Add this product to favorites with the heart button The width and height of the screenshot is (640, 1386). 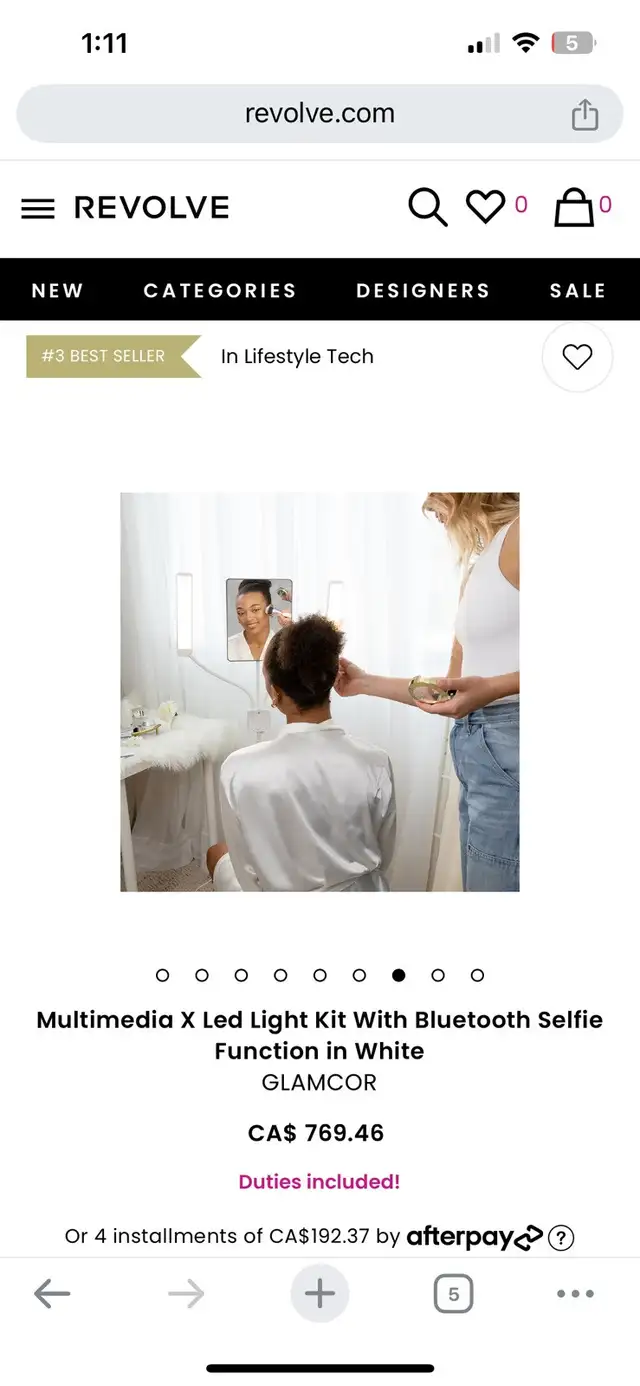[577, 356]
